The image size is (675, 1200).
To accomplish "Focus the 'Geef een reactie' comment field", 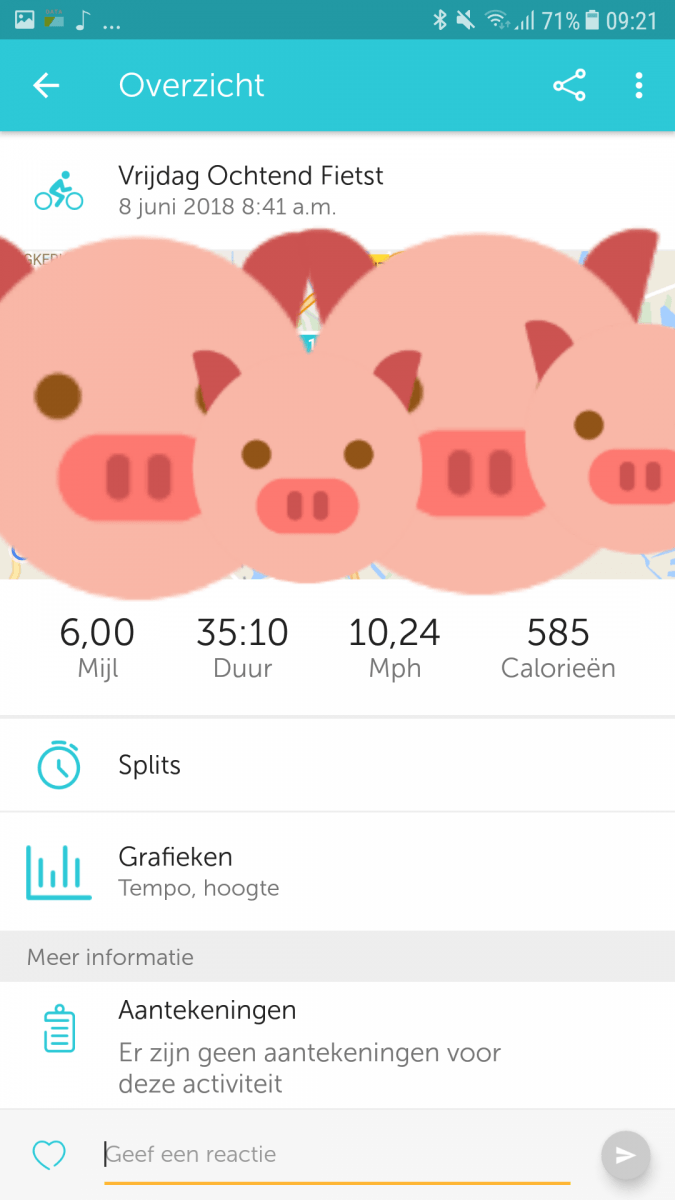I will point(337,1155).
